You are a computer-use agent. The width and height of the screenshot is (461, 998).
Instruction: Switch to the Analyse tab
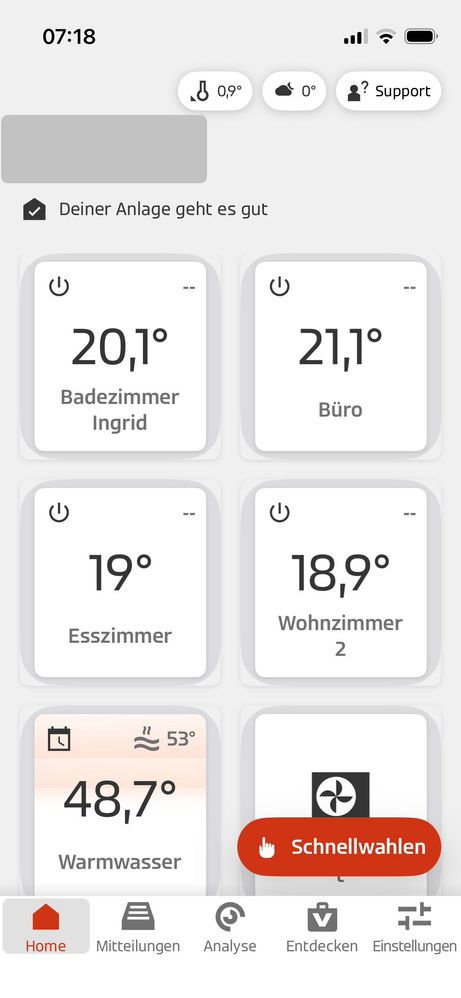[230, 927]
